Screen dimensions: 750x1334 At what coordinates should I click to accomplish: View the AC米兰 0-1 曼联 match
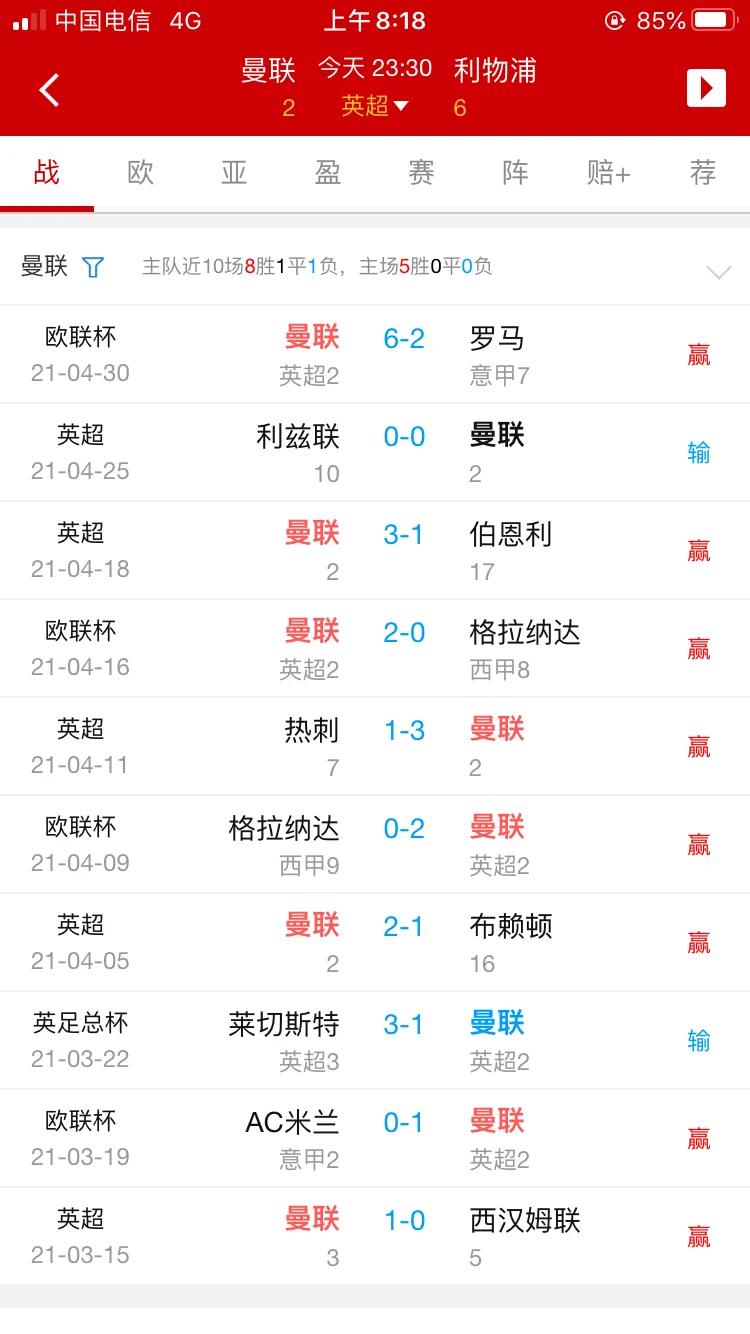[x=404, y=1138]
